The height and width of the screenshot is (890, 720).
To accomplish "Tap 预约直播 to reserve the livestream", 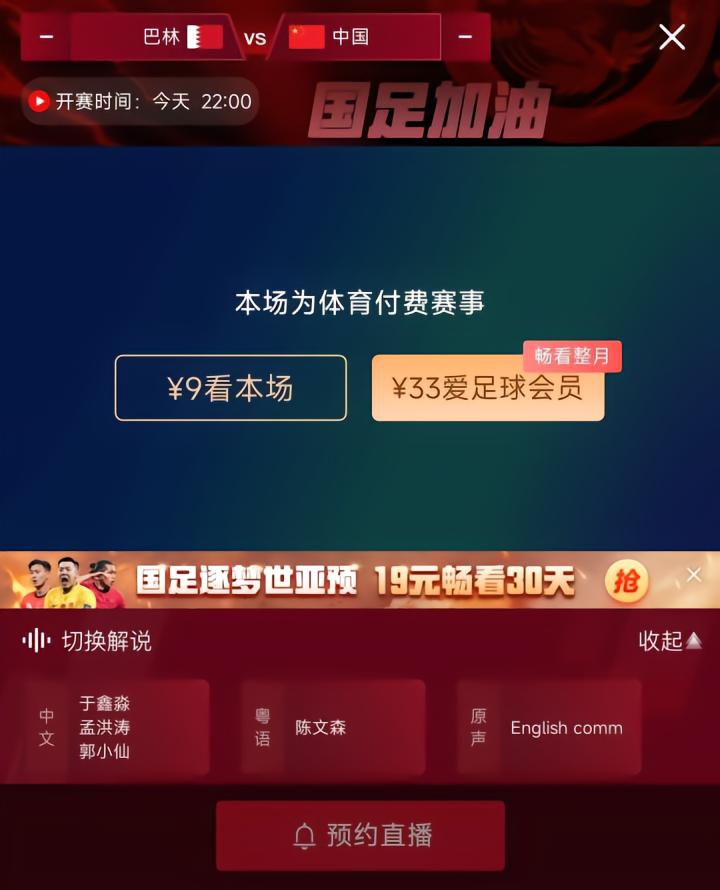I will pyautogui.click(x=360, y=836).
